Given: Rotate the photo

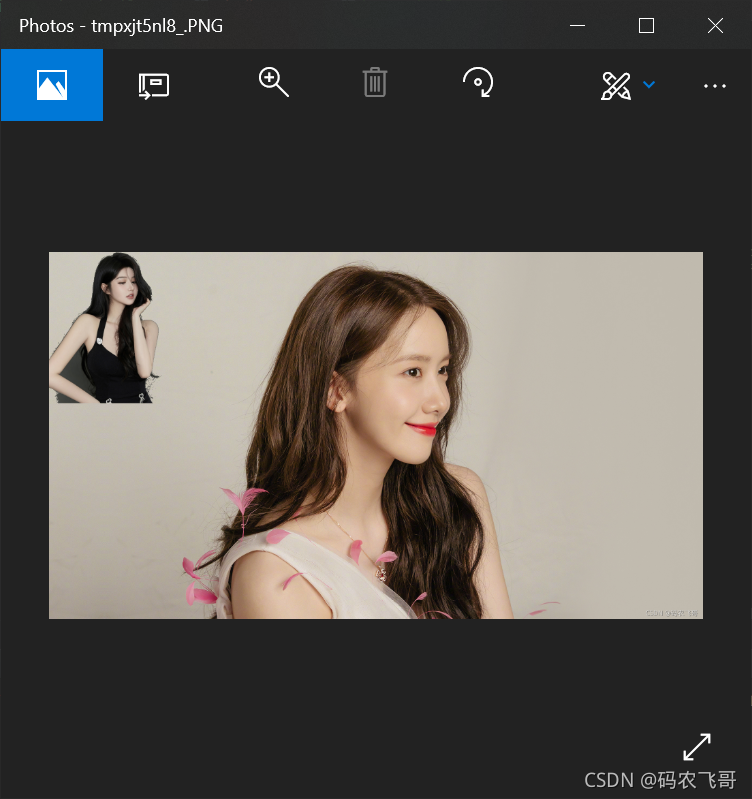Looking at the screenshot, I should 478,83.
